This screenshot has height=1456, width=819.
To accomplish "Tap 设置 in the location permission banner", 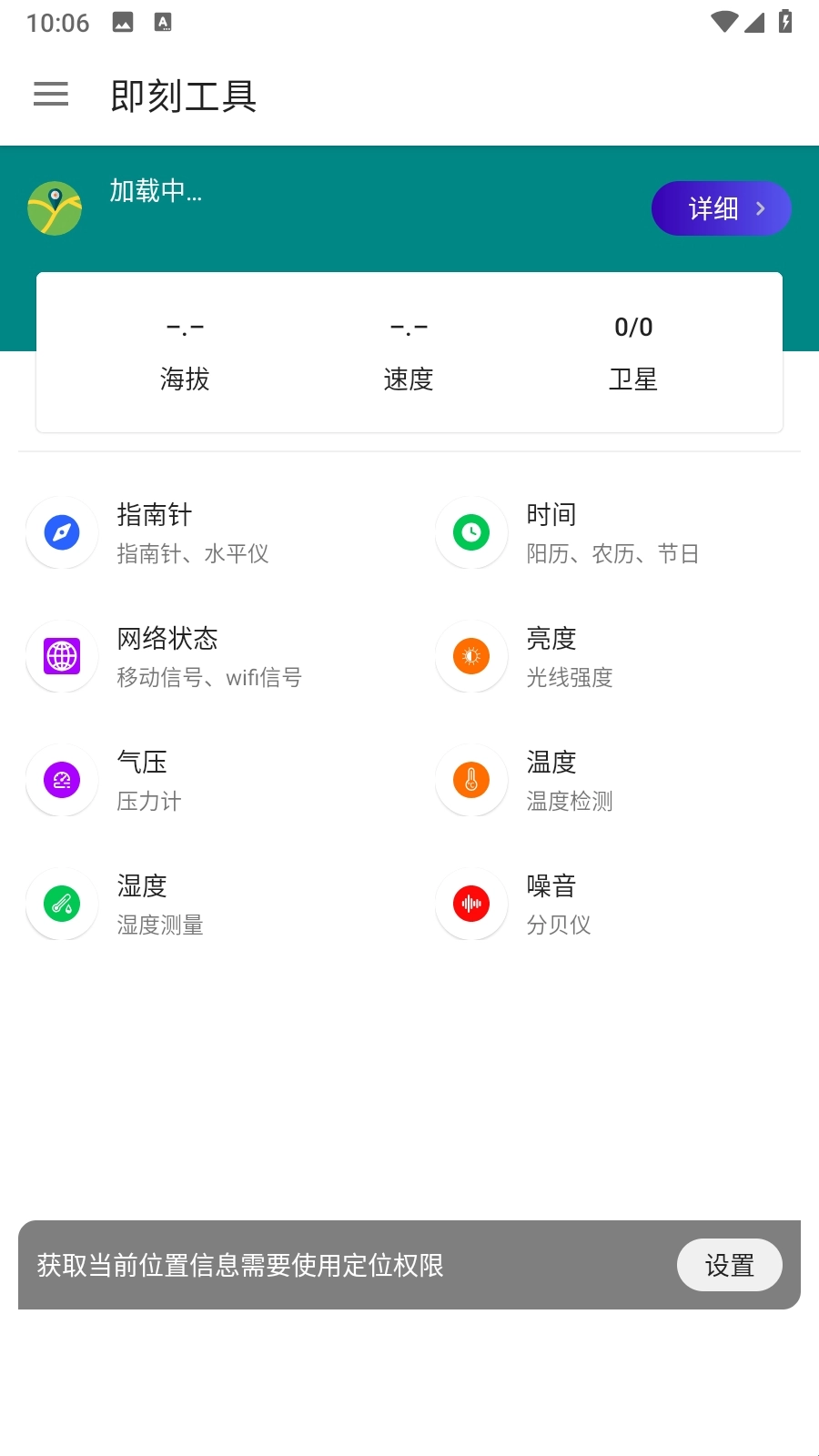I will click(729, 1265).
